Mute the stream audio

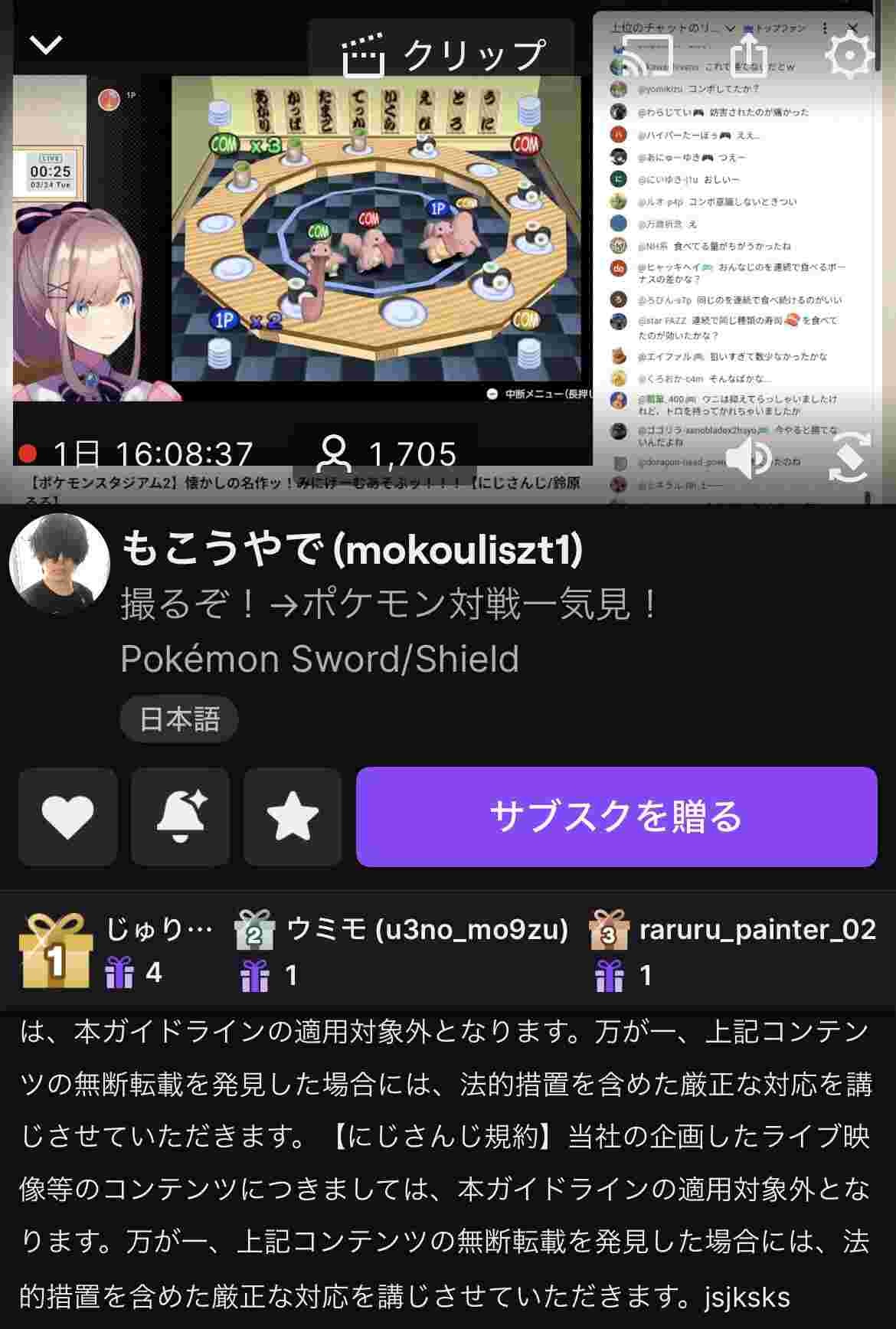749,459
